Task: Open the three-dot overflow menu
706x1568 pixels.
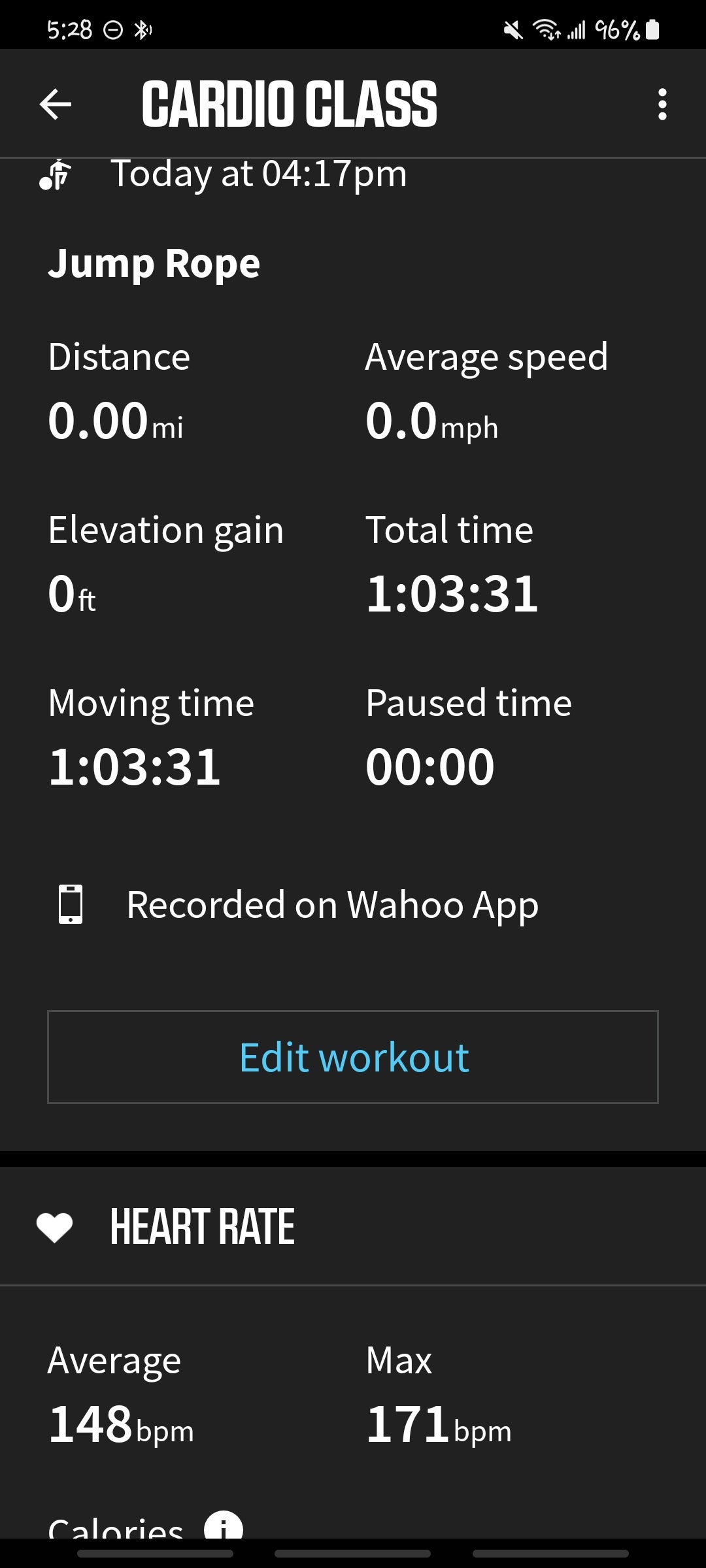Action: pyautogui.click(x=662, y=105)
